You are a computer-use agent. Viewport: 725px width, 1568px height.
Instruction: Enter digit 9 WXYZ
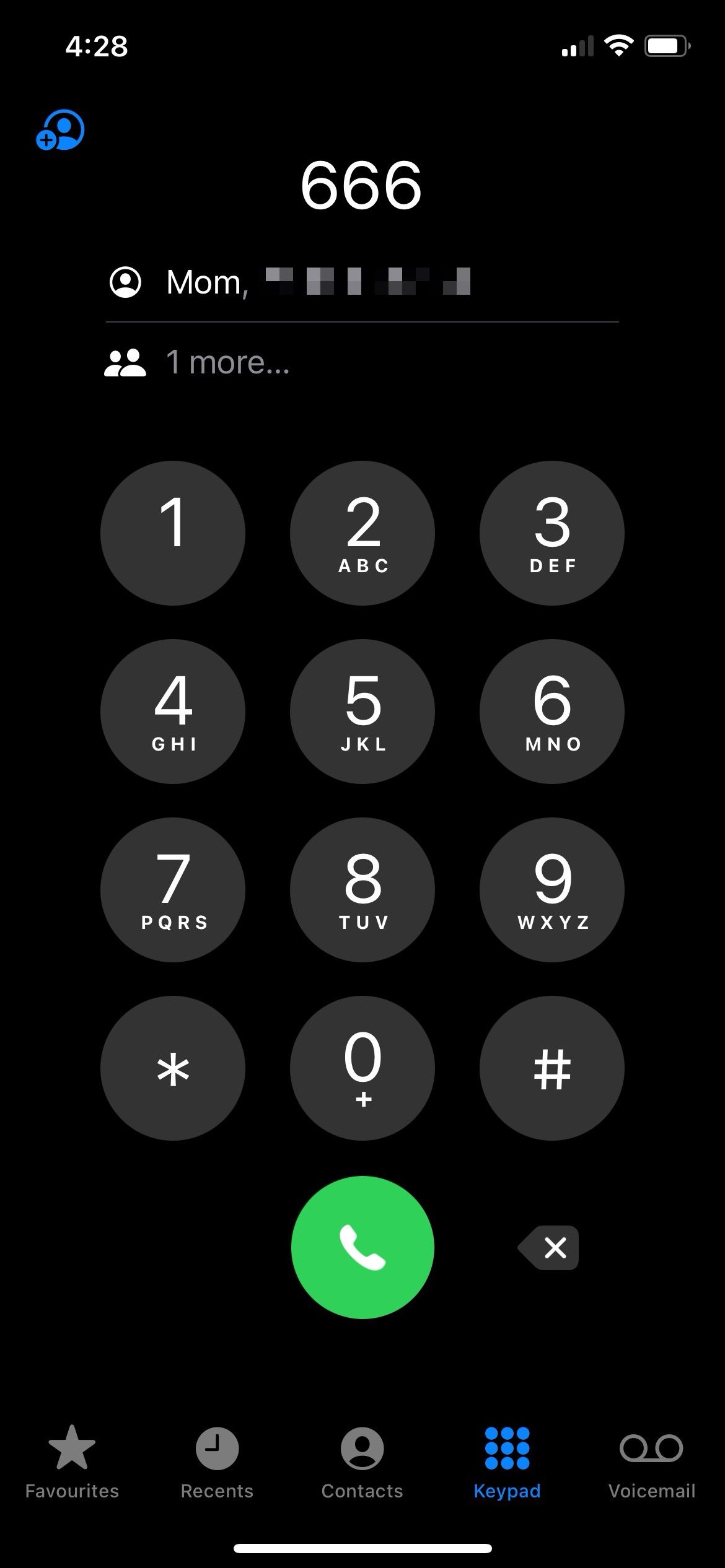tap(551, 889)
